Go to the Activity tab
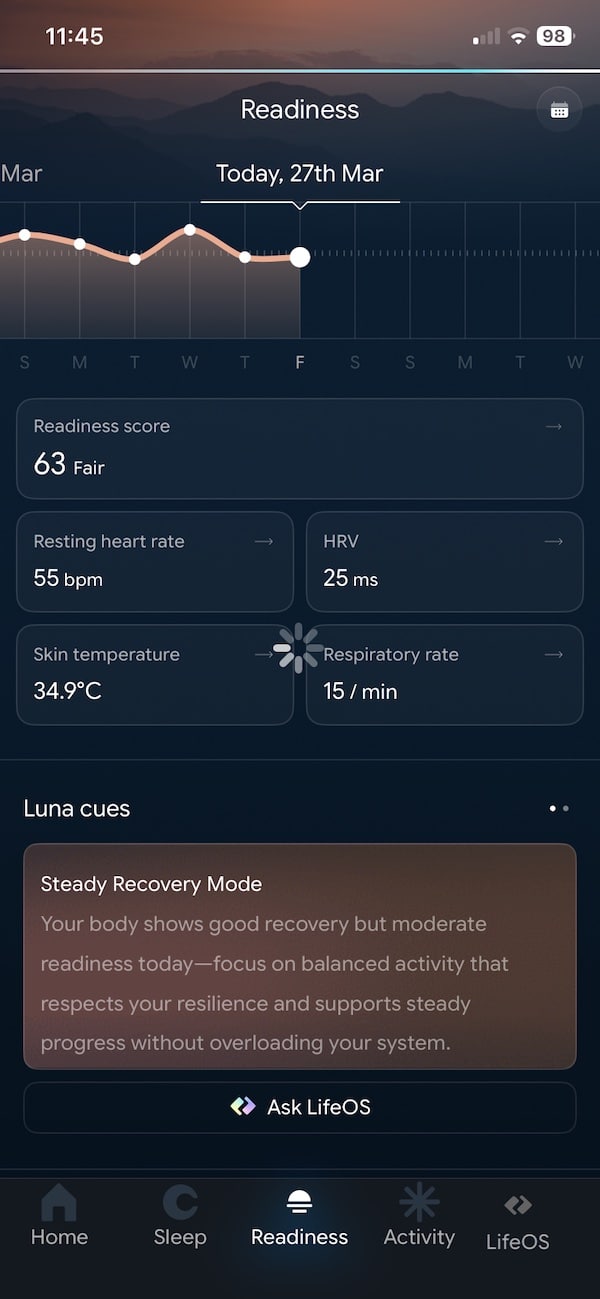Viewport: 600px width, 1299px height. (x=419, y=1217)
